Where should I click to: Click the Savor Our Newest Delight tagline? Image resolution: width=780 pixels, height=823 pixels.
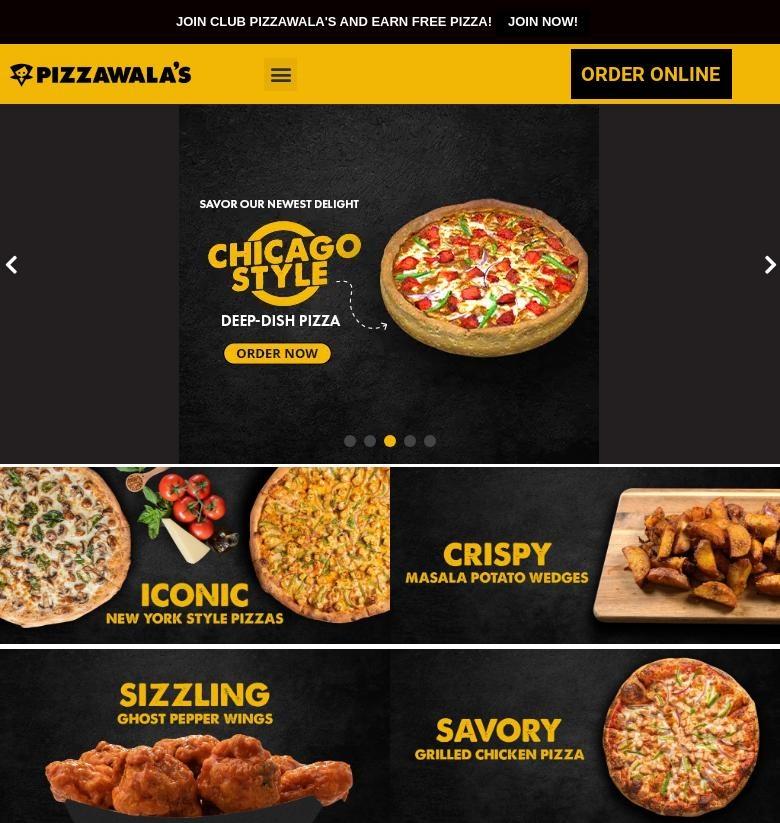pos(279,204)
